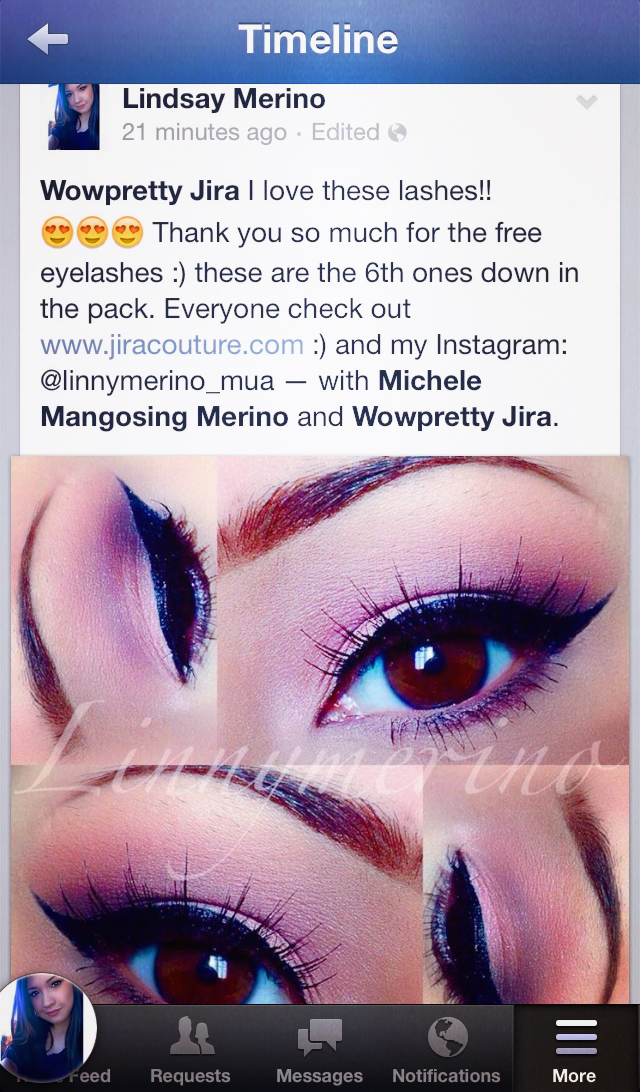The height and width of the screenshot is (1092, 640).
Task: Switch to the Notifications tab
Action: tap(446, 1050)
